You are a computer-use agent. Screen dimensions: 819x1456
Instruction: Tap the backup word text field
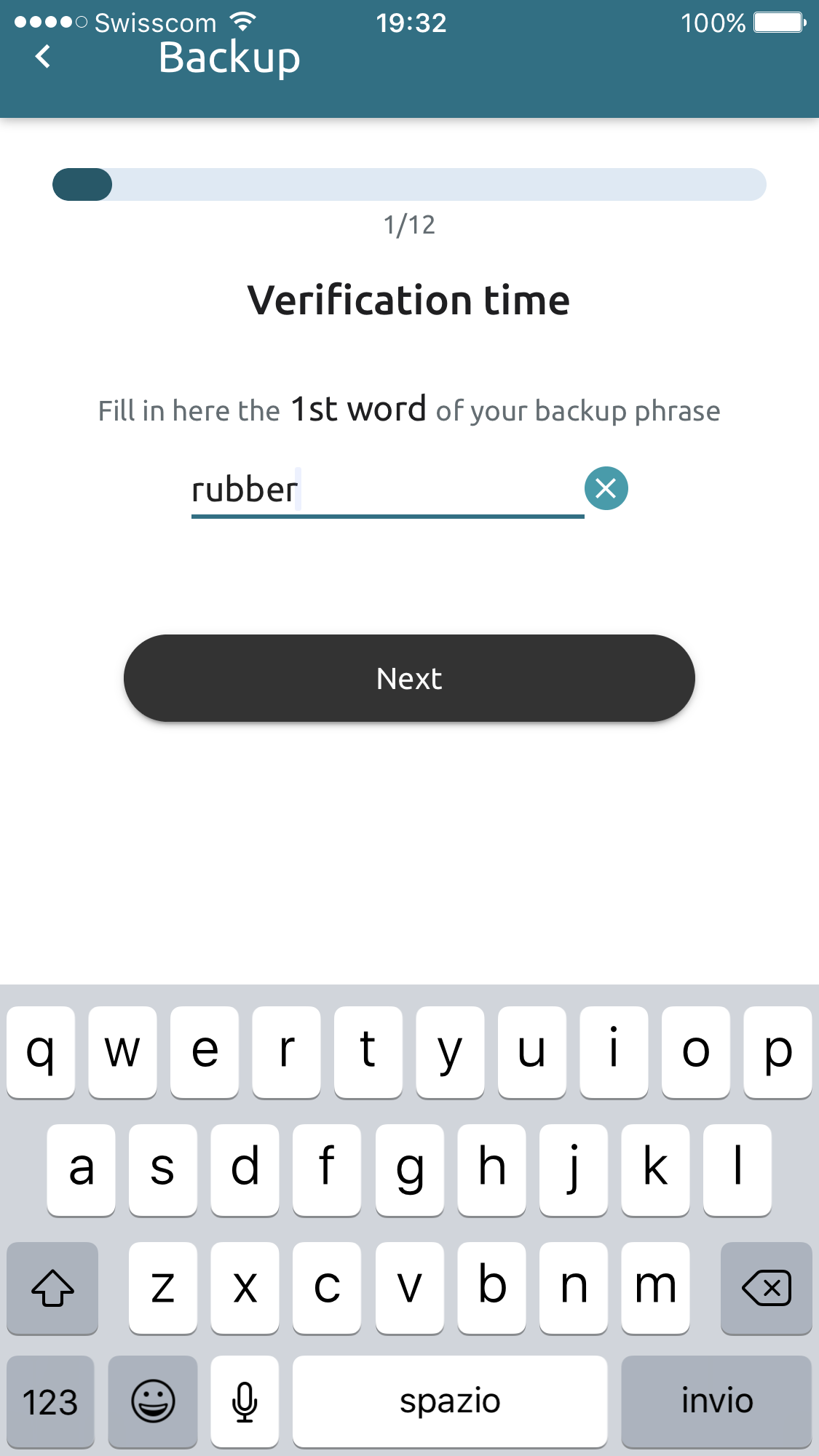click(387, 490)
